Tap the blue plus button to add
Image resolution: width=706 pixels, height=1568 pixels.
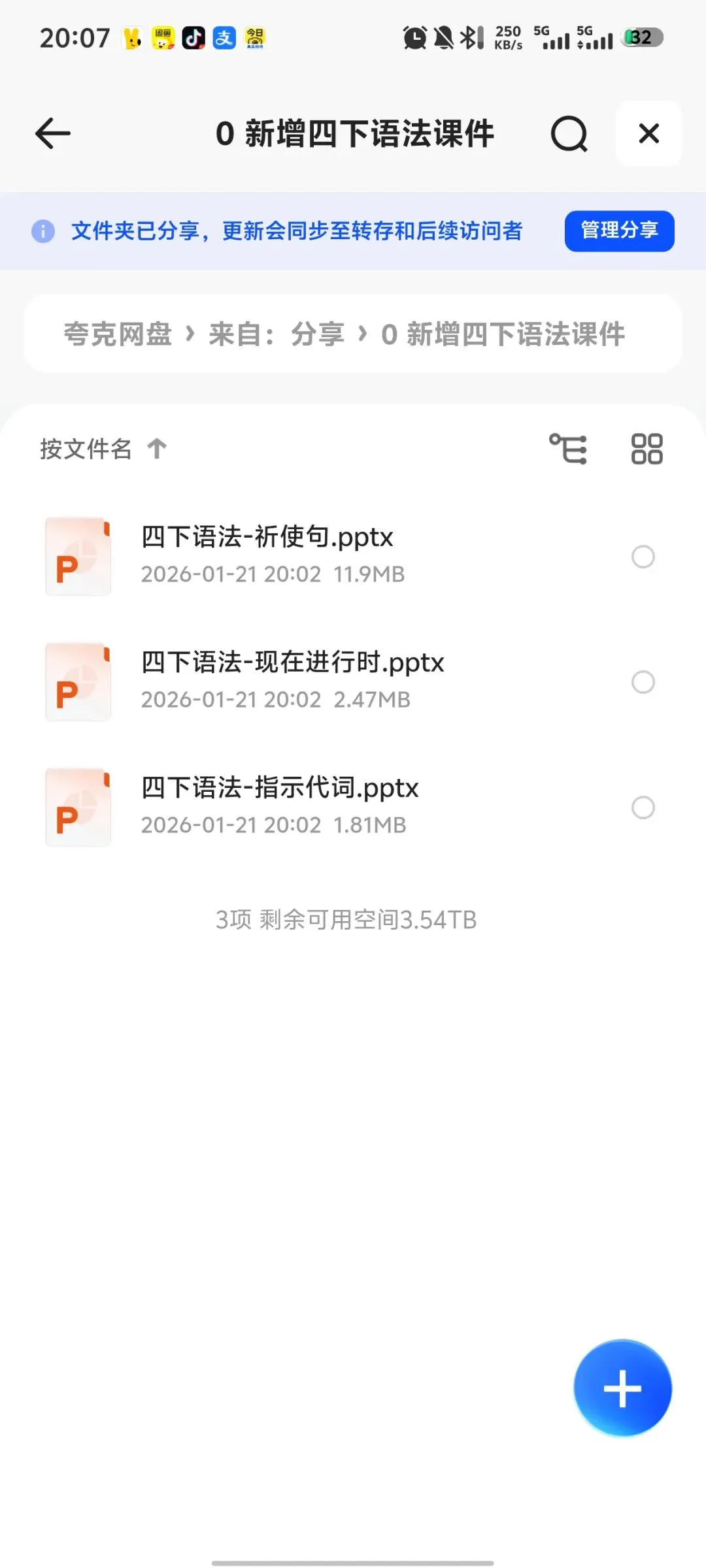[622, 1388]
